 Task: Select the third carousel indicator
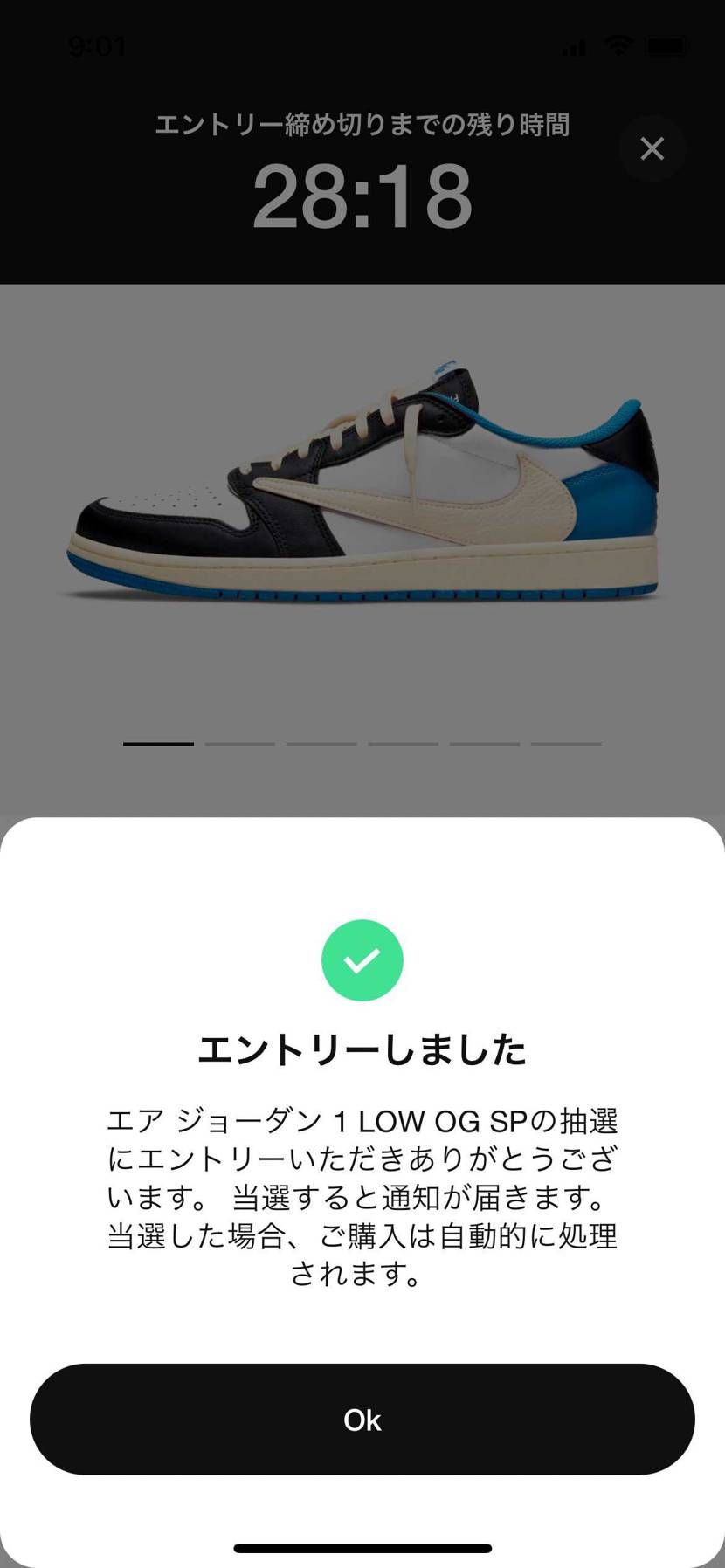tap(321, 743)
